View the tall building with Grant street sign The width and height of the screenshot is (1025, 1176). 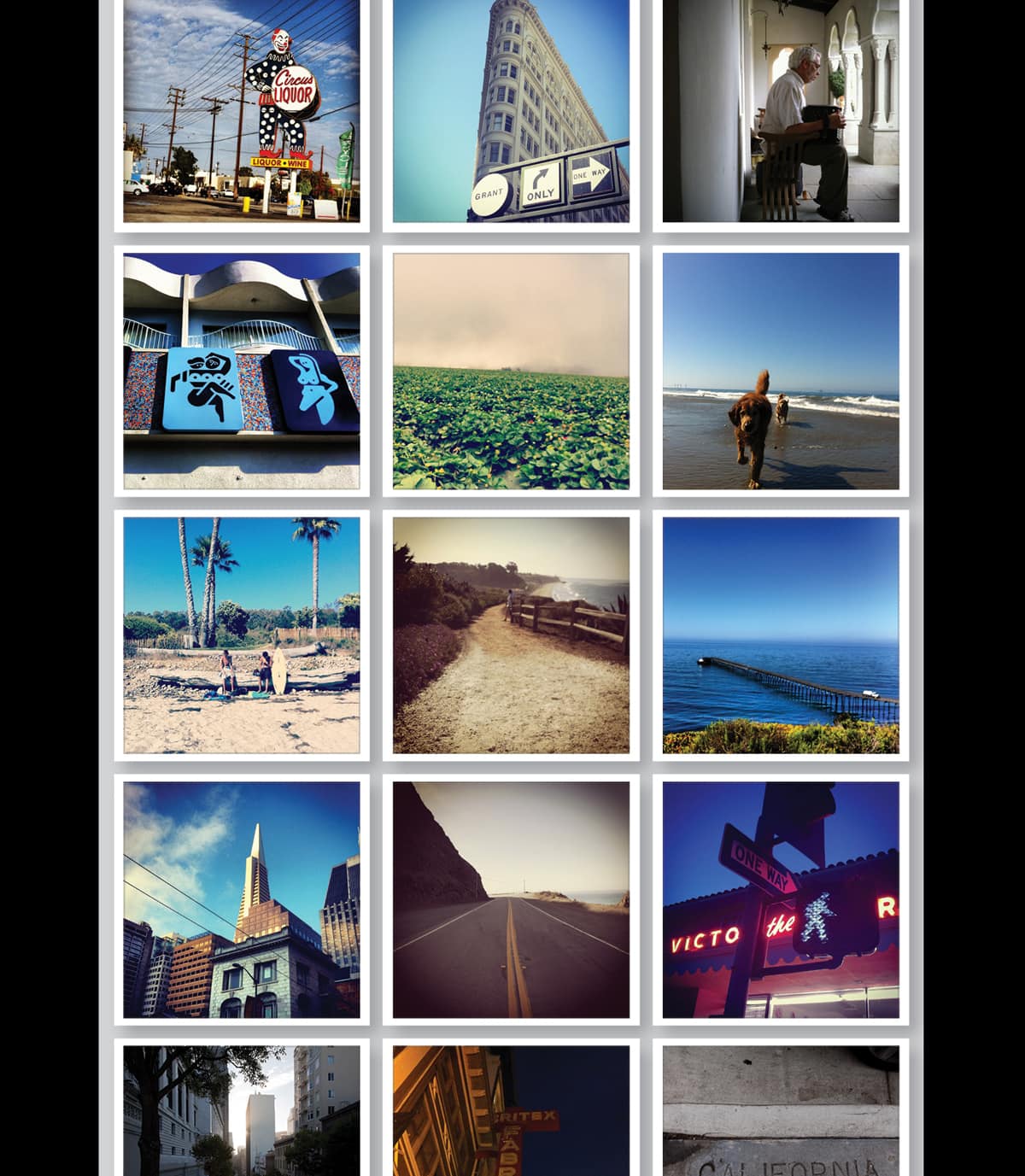(x=511, y=111)
